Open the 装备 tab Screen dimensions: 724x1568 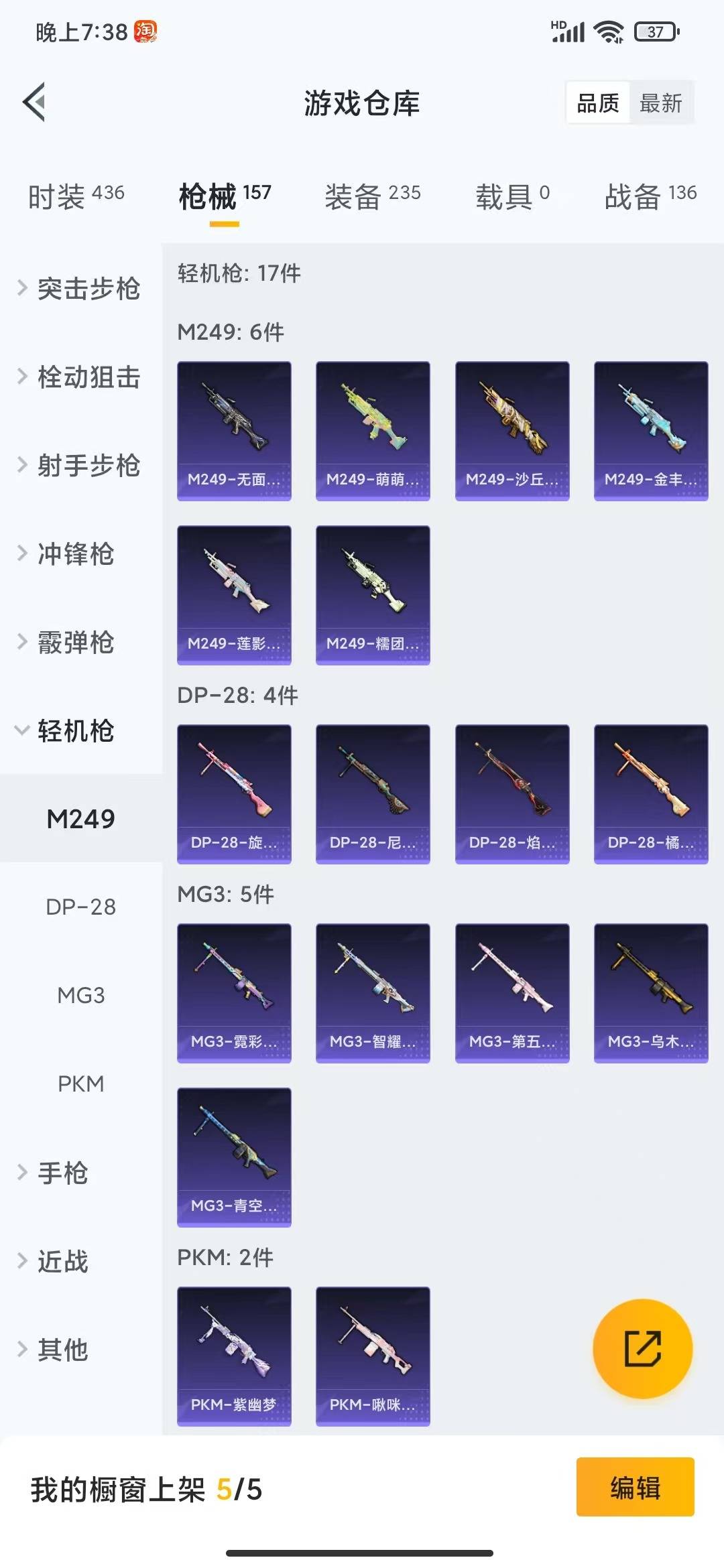[x=373, y=196]
